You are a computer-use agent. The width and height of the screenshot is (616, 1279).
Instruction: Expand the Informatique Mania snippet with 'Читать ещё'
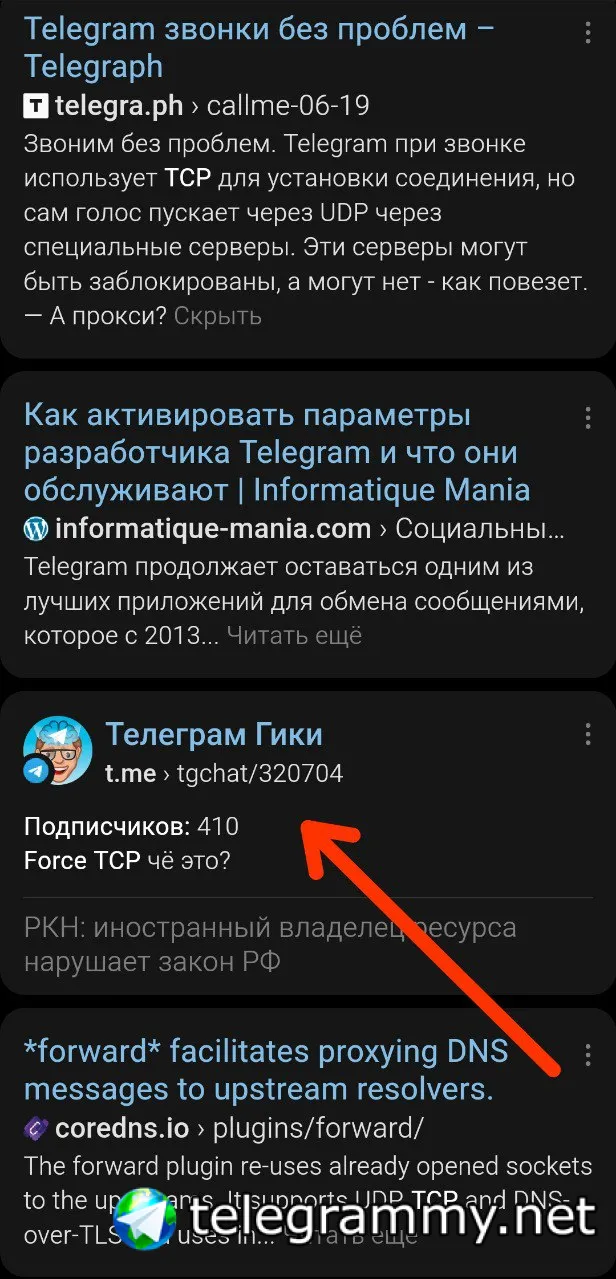point(294,635)
